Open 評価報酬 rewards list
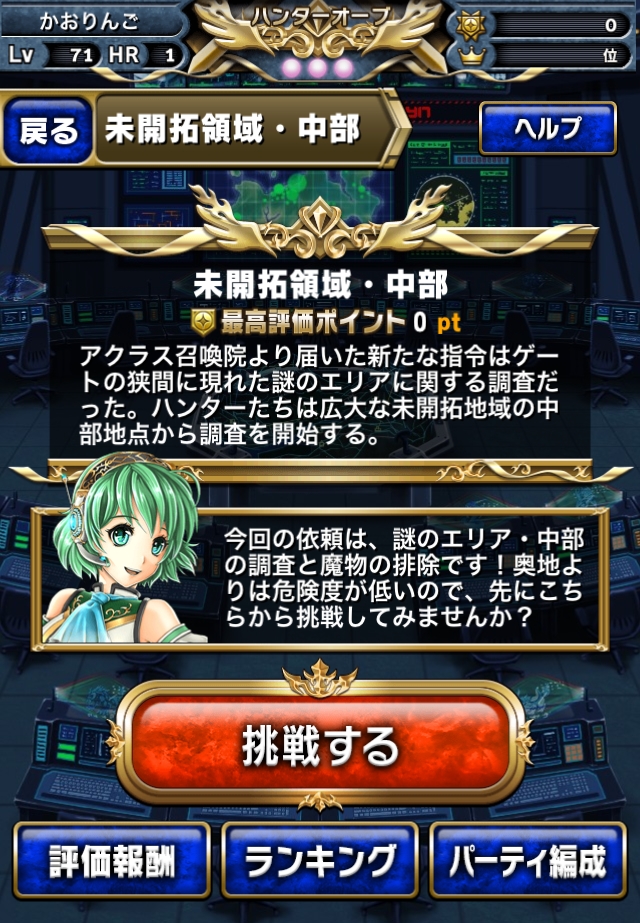Image resolution: width=640 pixels, height=923 pixels. (x=112, y=860)
